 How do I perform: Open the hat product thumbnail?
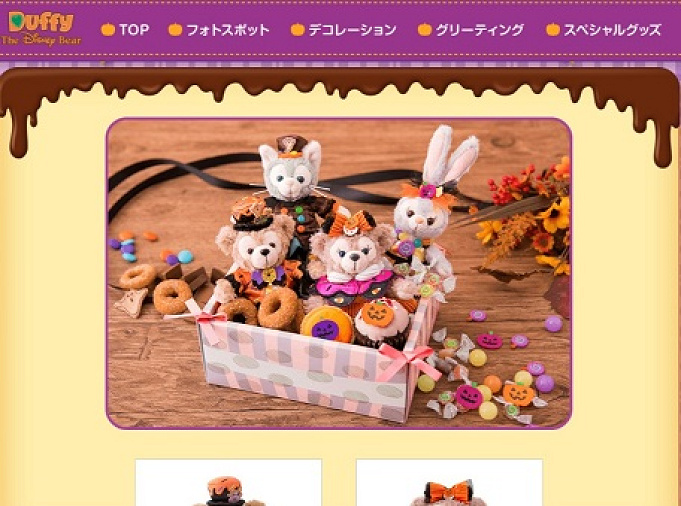click(228, 485)
